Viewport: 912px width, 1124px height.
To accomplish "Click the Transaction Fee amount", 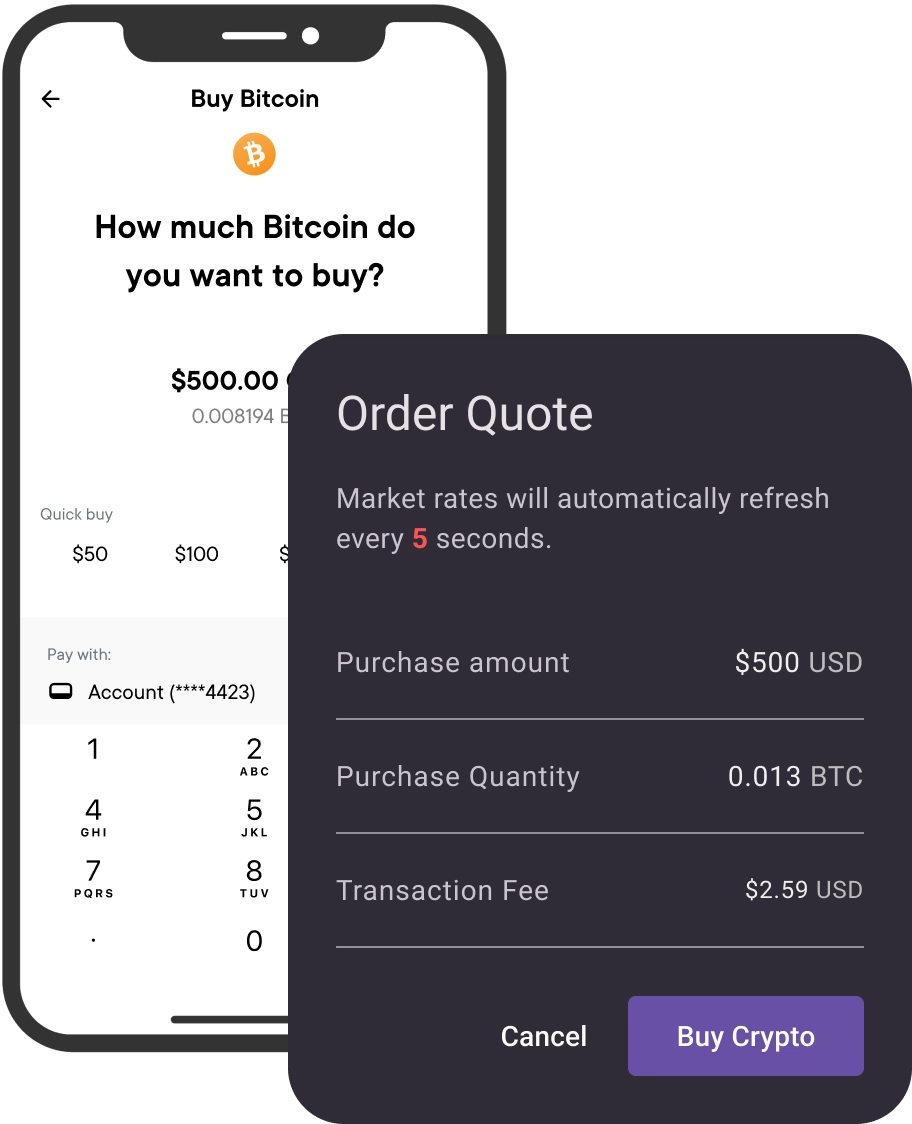I will [802, 890].
